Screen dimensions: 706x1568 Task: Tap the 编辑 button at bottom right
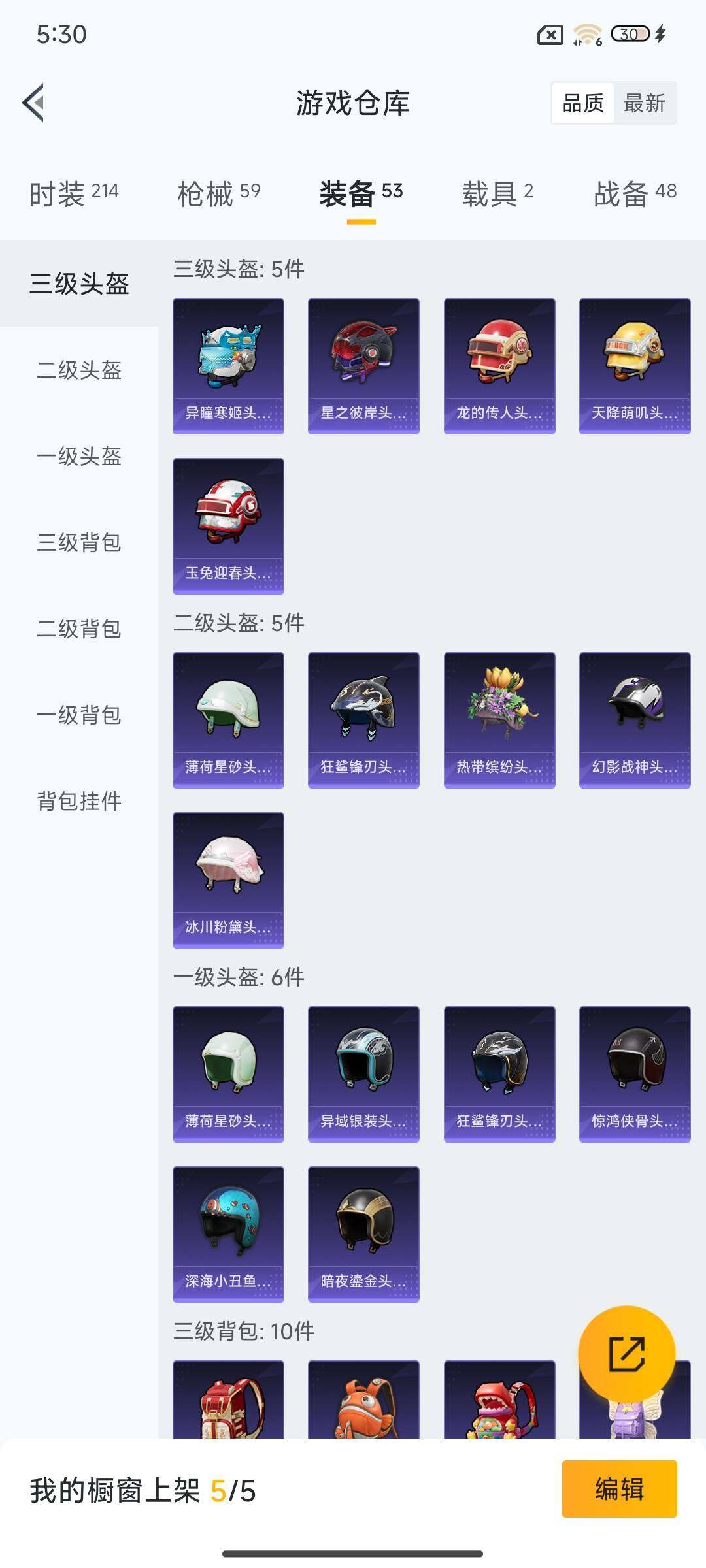click(620, 1491)
